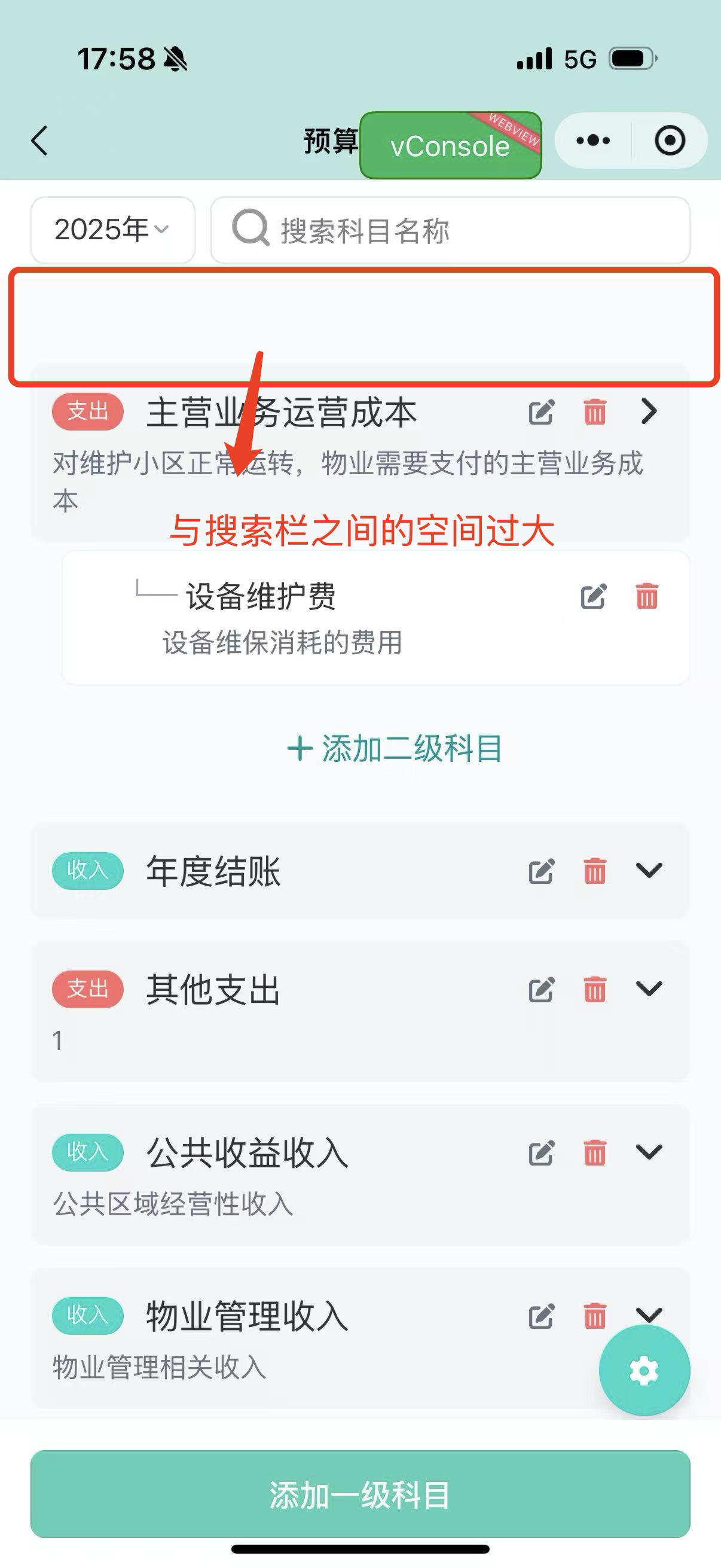Tap the back arrow to exit budget page
This screenshot has width=721, height=1568.
click(38, 139)
